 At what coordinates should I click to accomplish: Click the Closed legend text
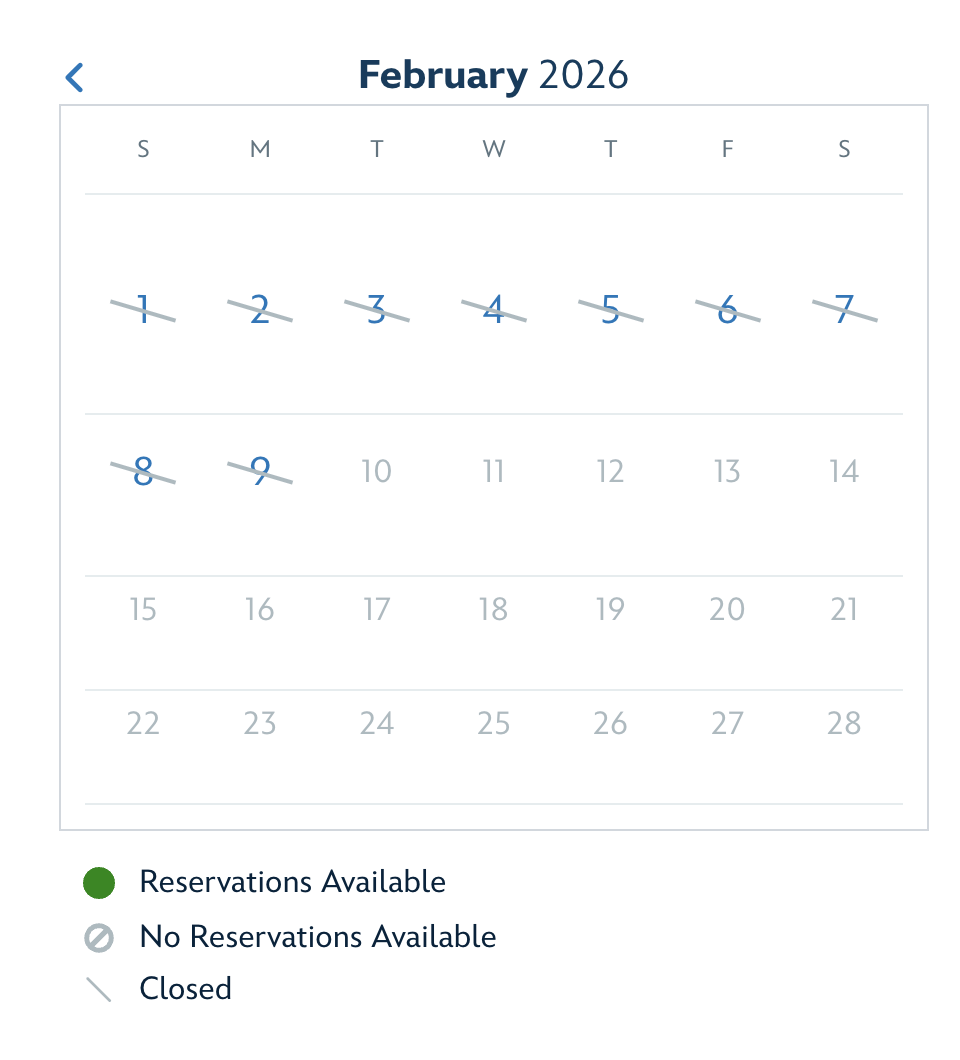pos(185,989)
